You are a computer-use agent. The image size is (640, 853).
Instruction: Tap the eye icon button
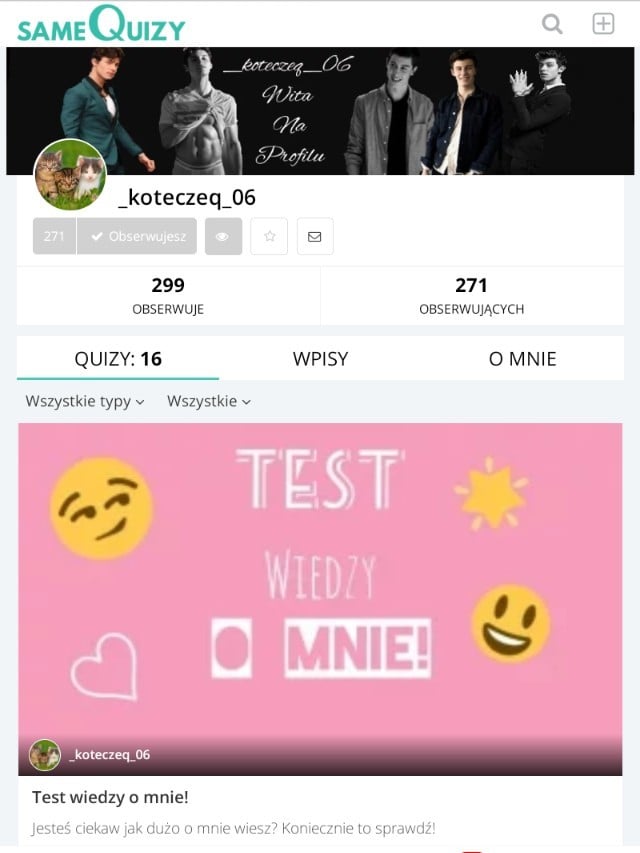coord(223,237)
